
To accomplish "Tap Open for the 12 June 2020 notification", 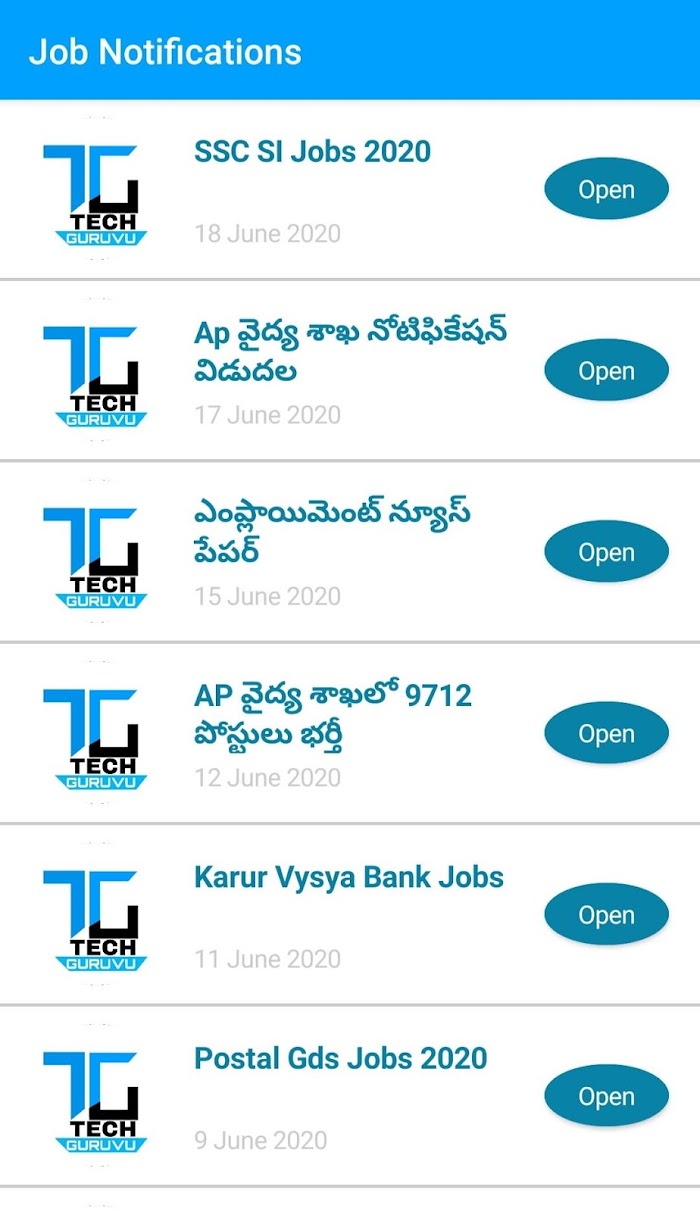I will point(606,733).
